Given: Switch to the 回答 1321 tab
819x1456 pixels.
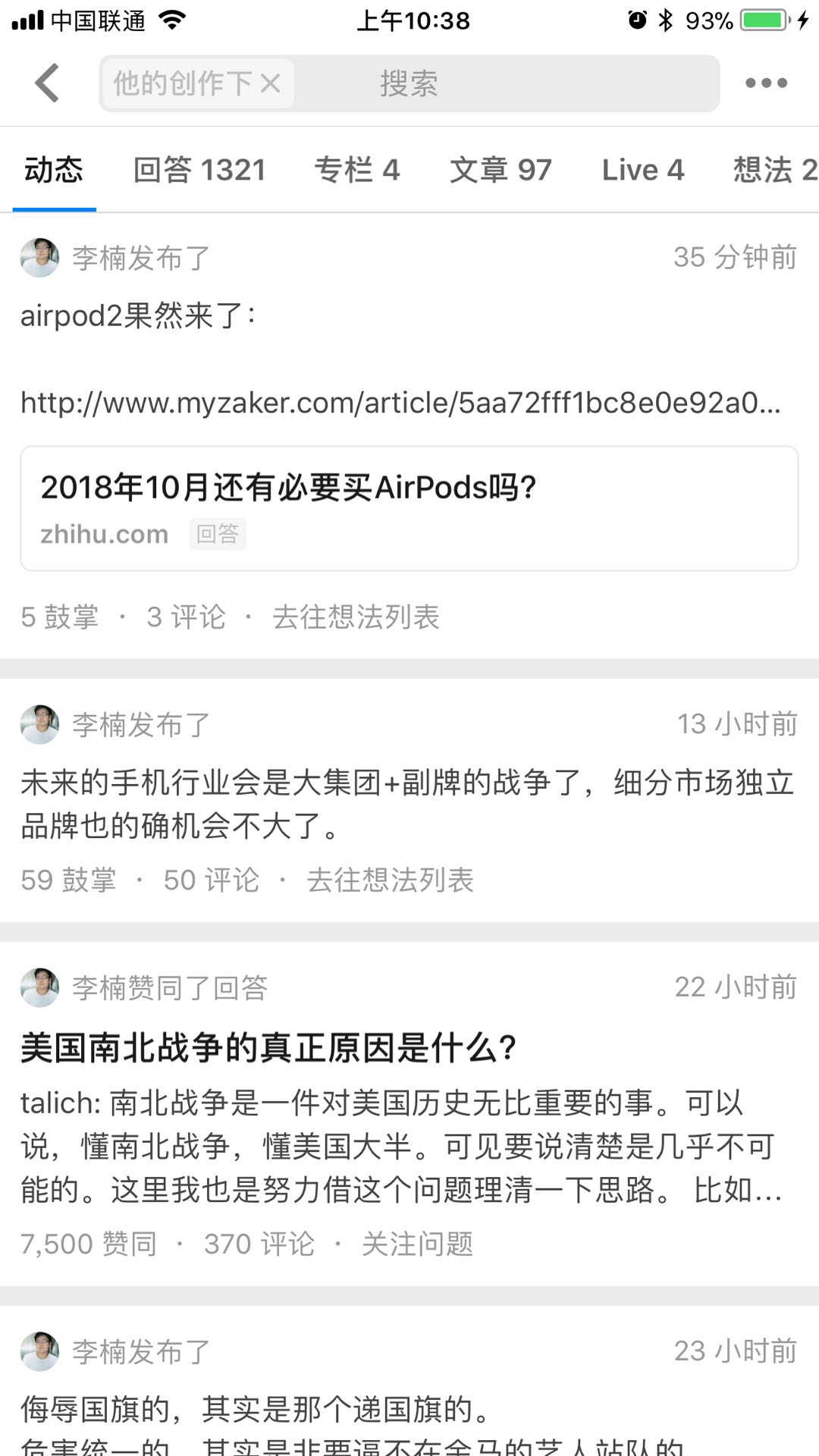Looking at the screenshot, I should coord(199,170).
